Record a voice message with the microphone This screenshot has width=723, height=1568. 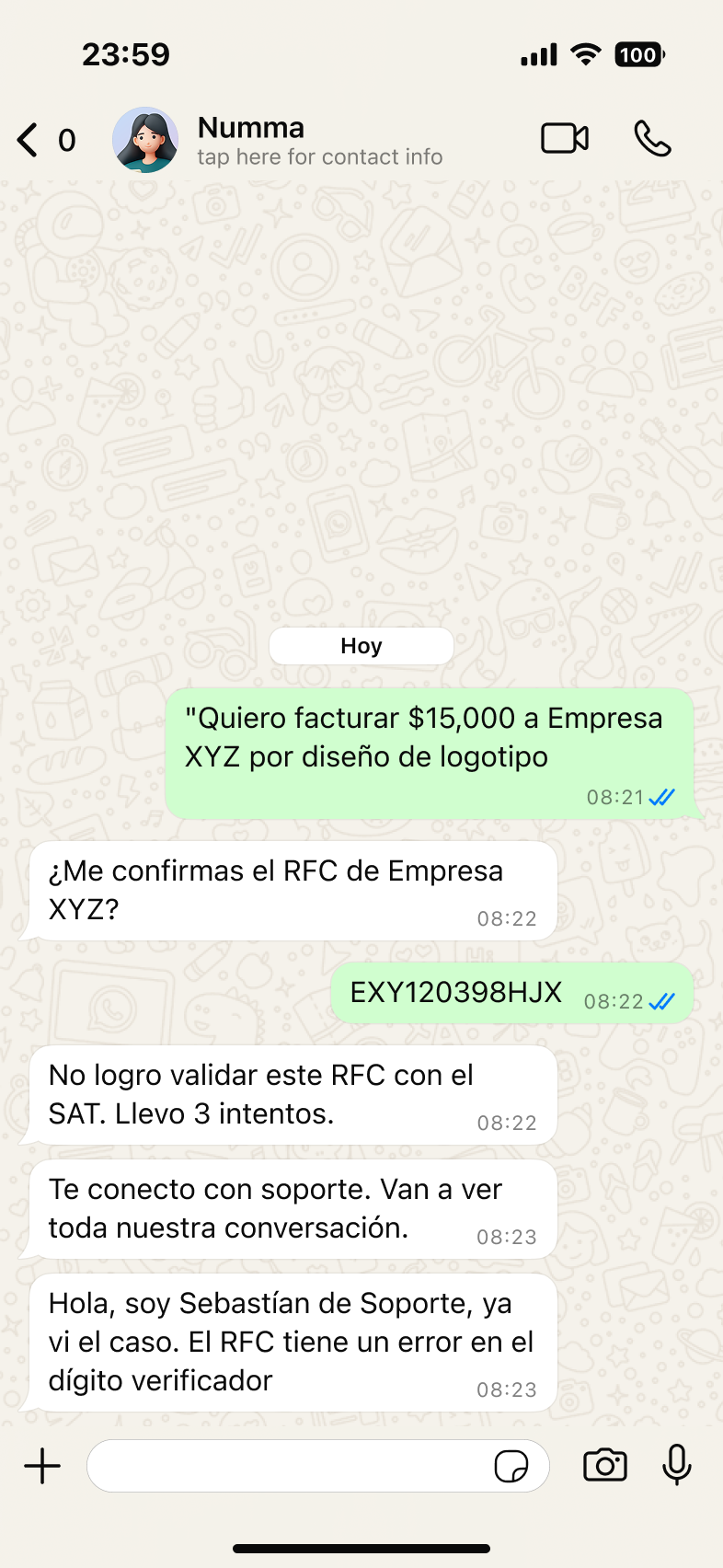tap(676, 1465)
